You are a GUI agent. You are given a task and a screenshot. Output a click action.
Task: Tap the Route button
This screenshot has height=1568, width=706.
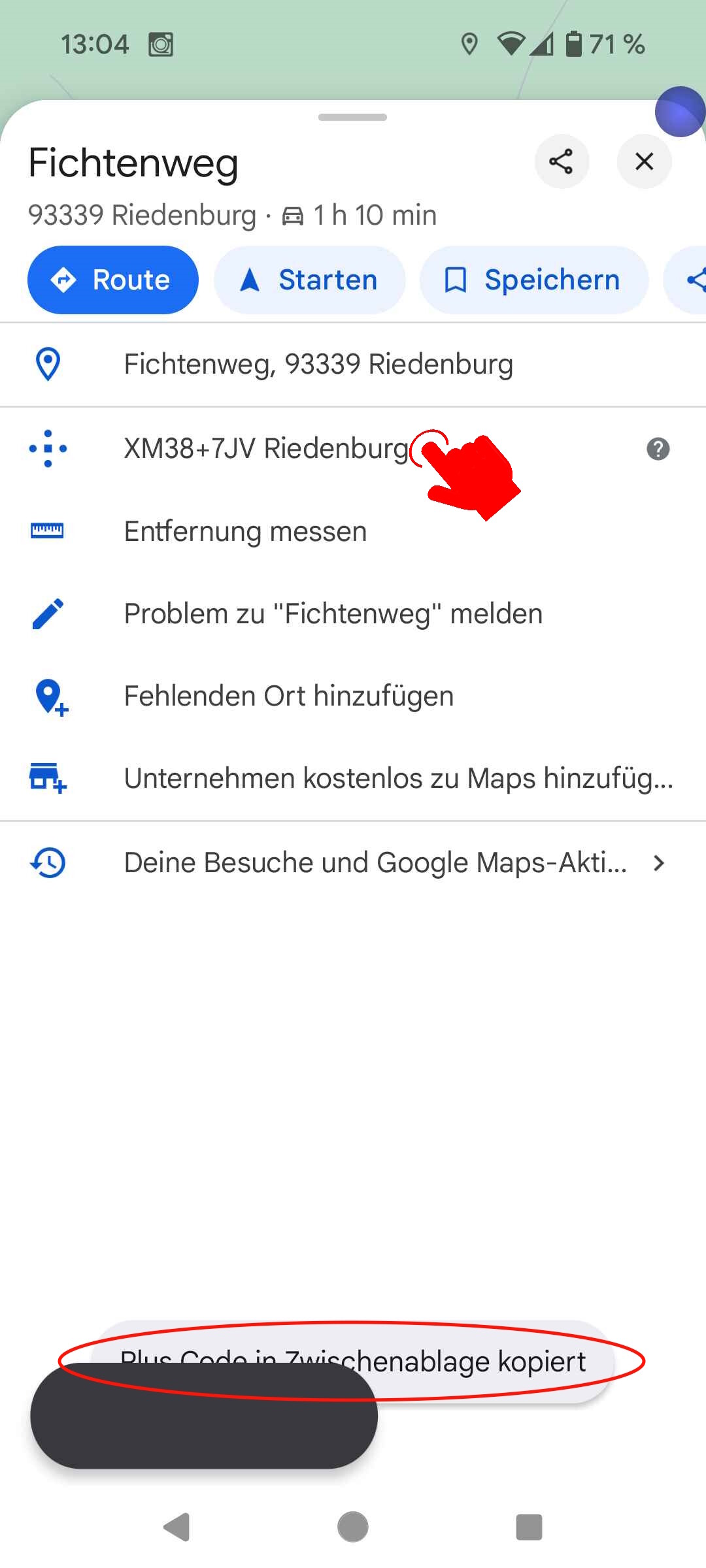(112, 280)
